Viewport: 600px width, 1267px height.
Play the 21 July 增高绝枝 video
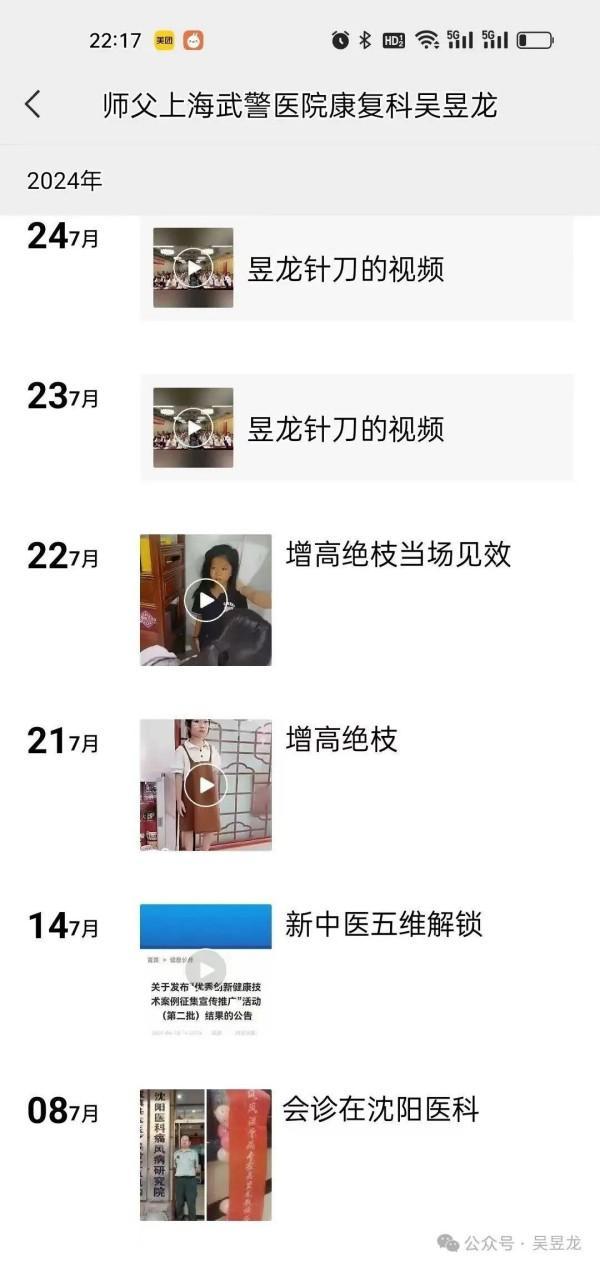[205, 785]
